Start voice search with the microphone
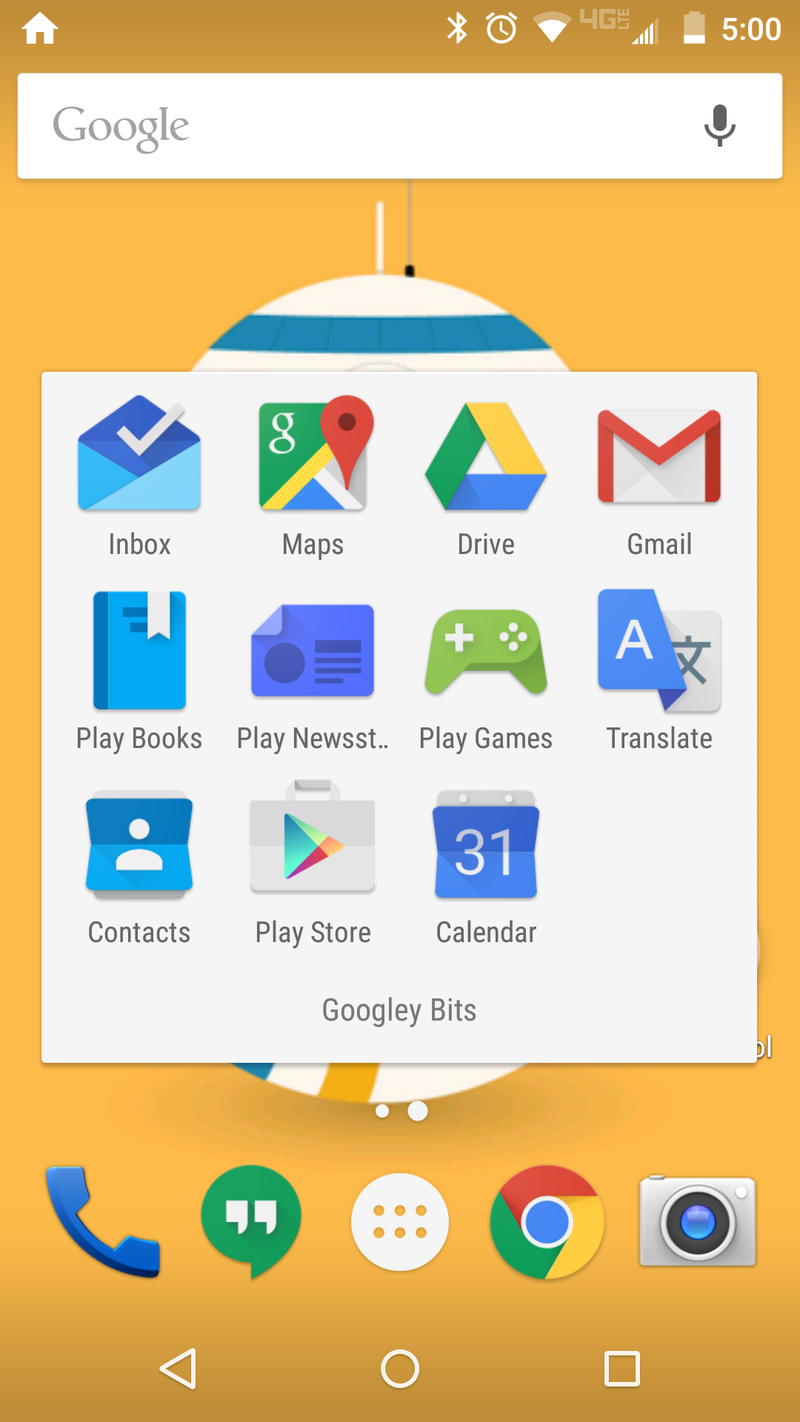Image resolution: width=800 pixels, height=1422 pixels. pyautogui.click(x=719, y=127)
